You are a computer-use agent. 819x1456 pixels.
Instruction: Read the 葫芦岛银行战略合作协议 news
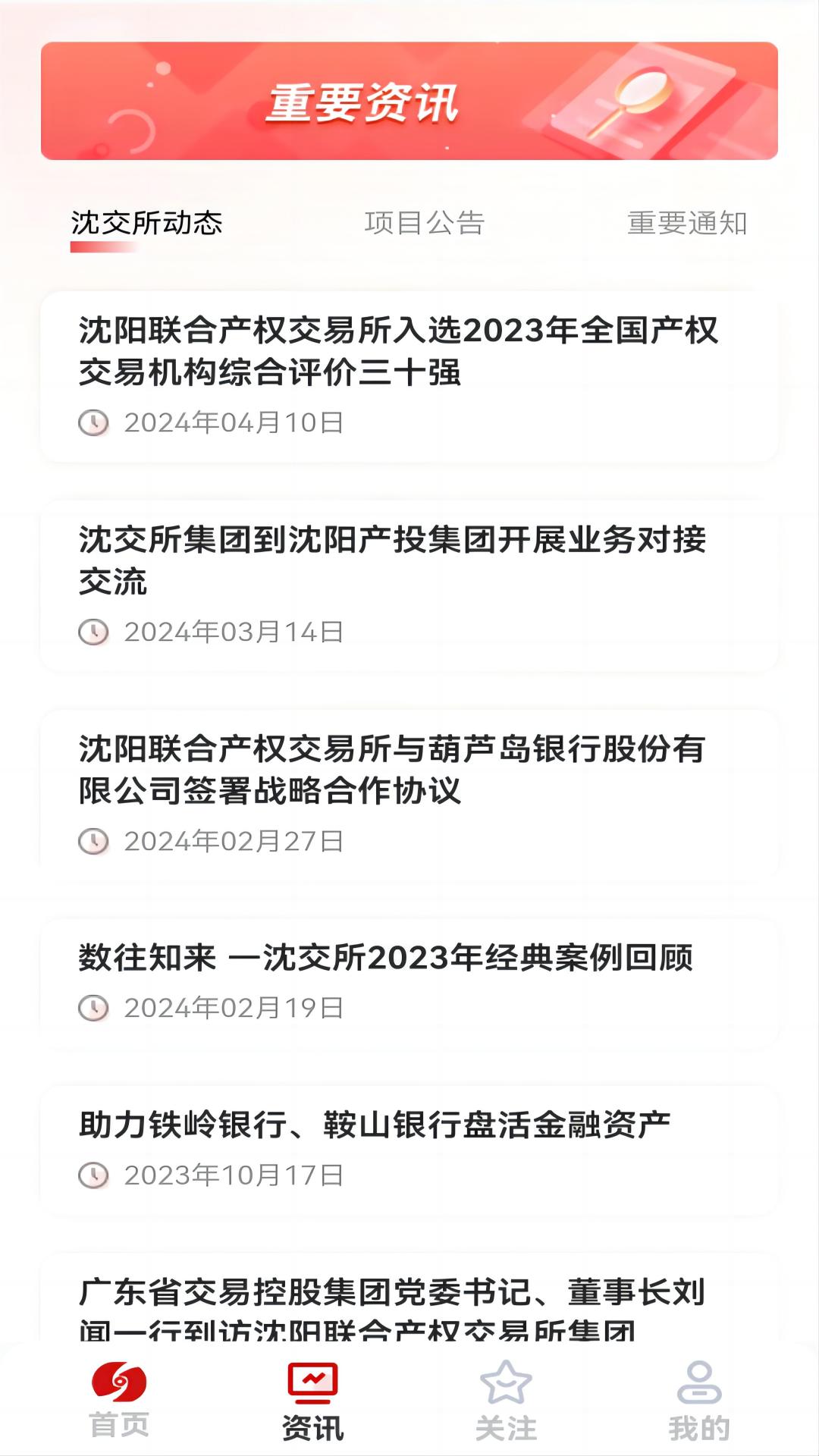(x=393, y=770)
